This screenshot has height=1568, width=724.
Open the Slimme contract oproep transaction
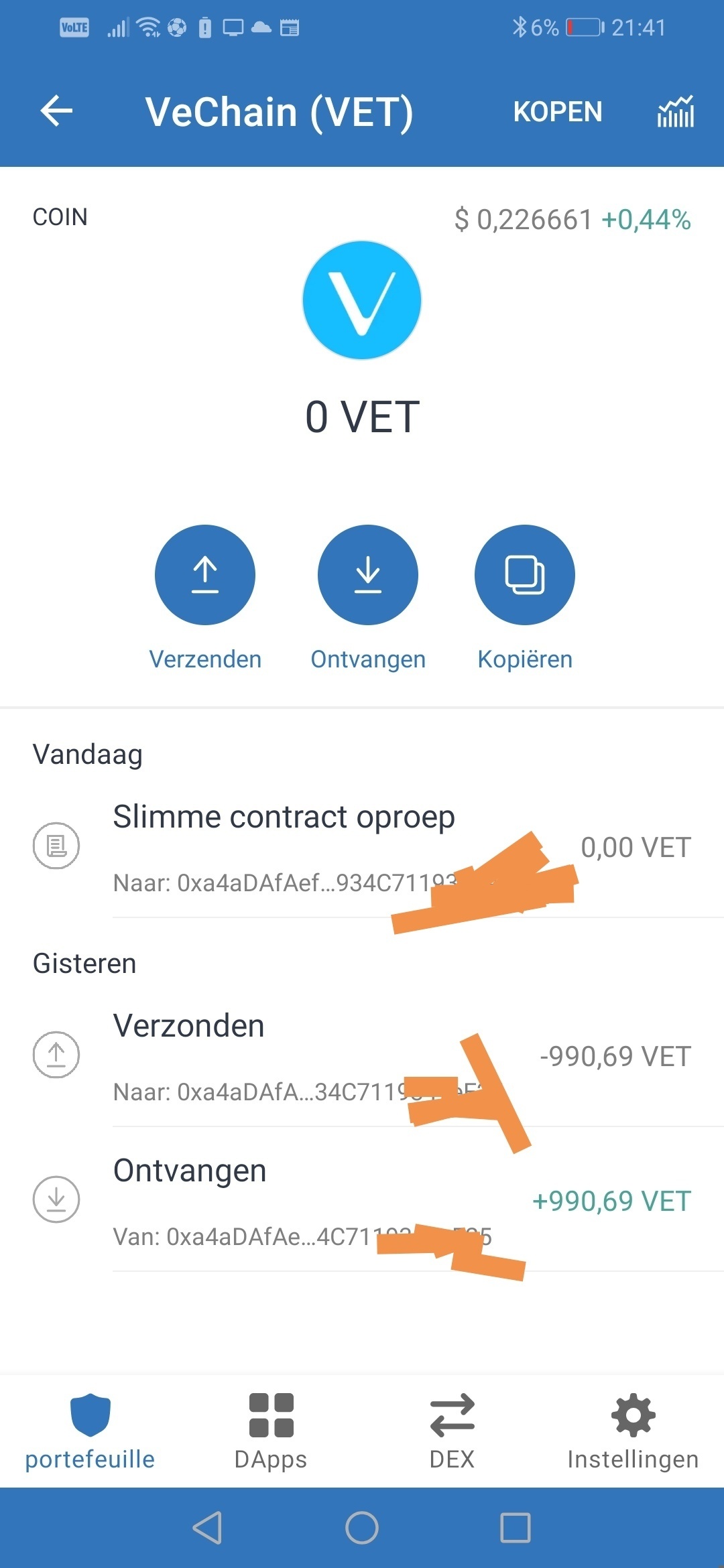(284, 846)
